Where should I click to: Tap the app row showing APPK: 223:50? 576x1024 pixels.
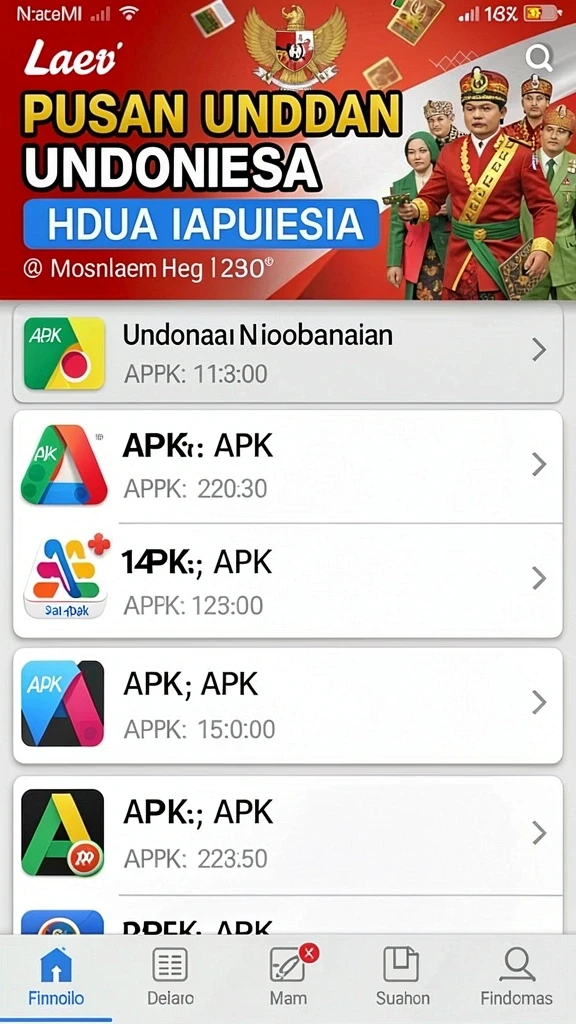288,835
